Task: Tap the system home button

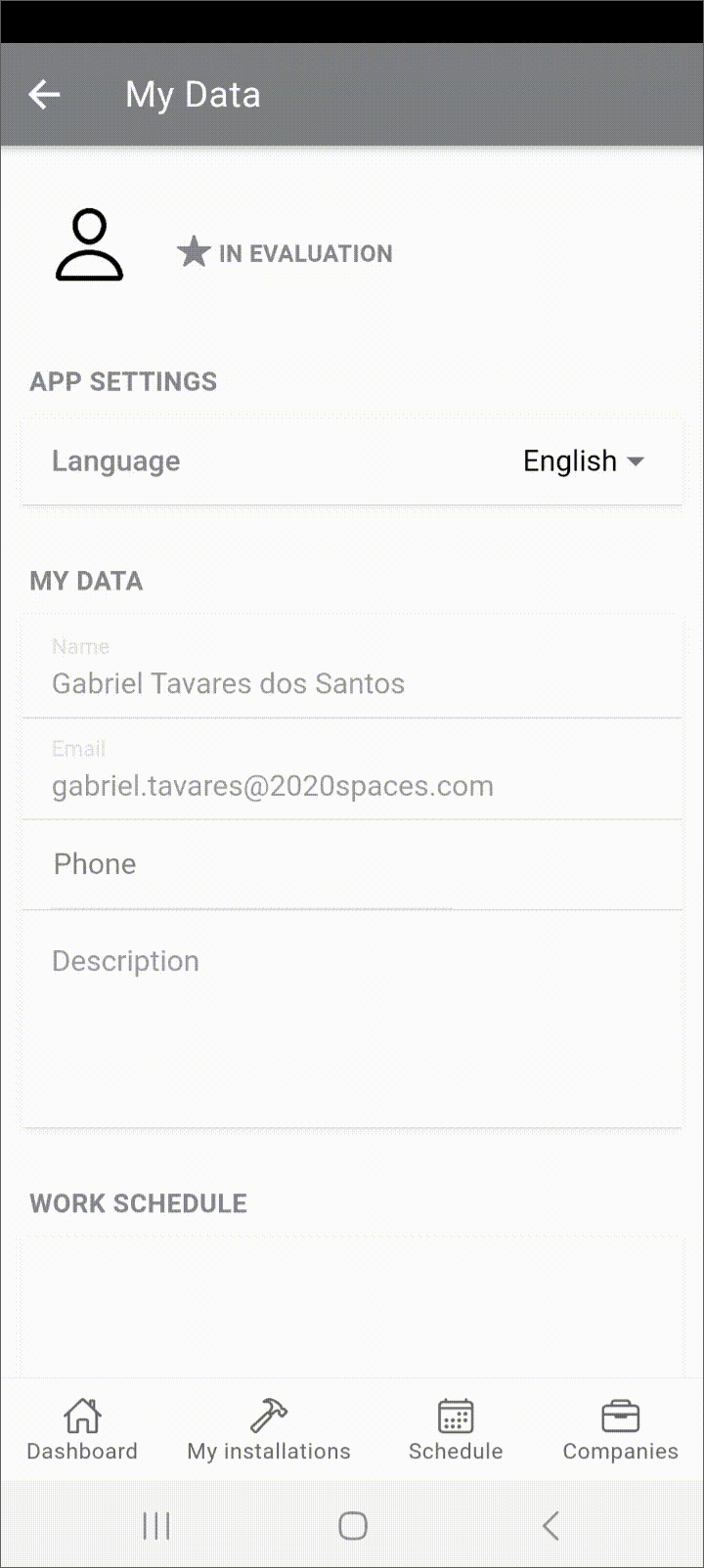Action: pyautogui.click(x=353, y=1525)
